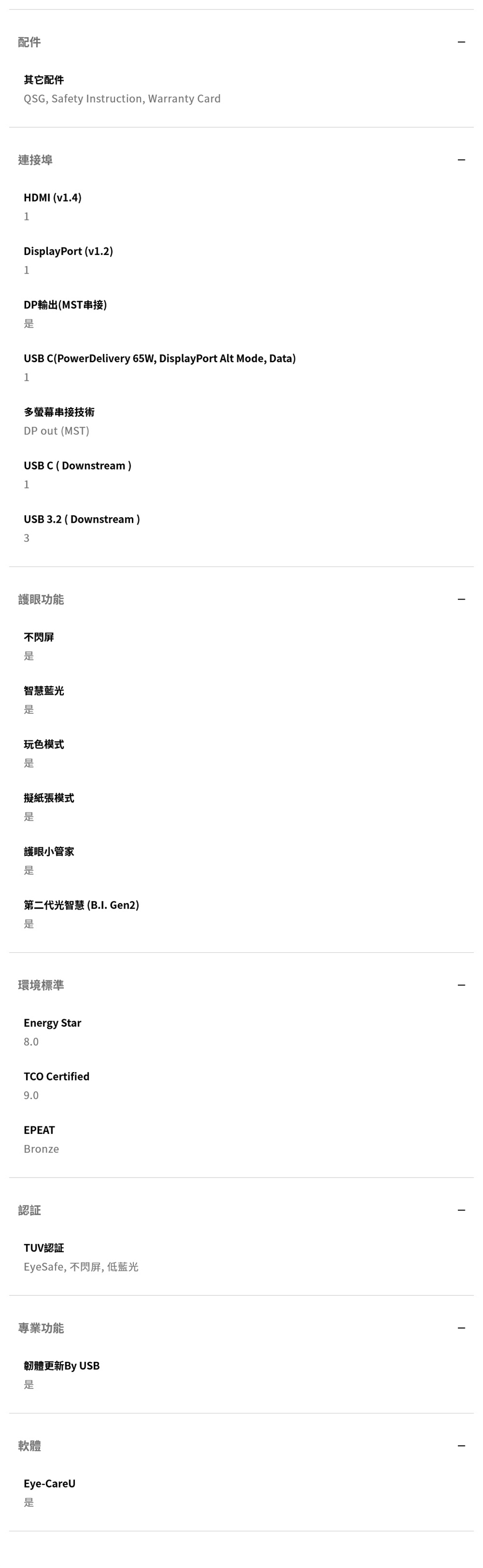Collapse the 連接埠 section
The height and width of the screenshot is (1568, 483).
pyautogui.click(x=461, y=159)
